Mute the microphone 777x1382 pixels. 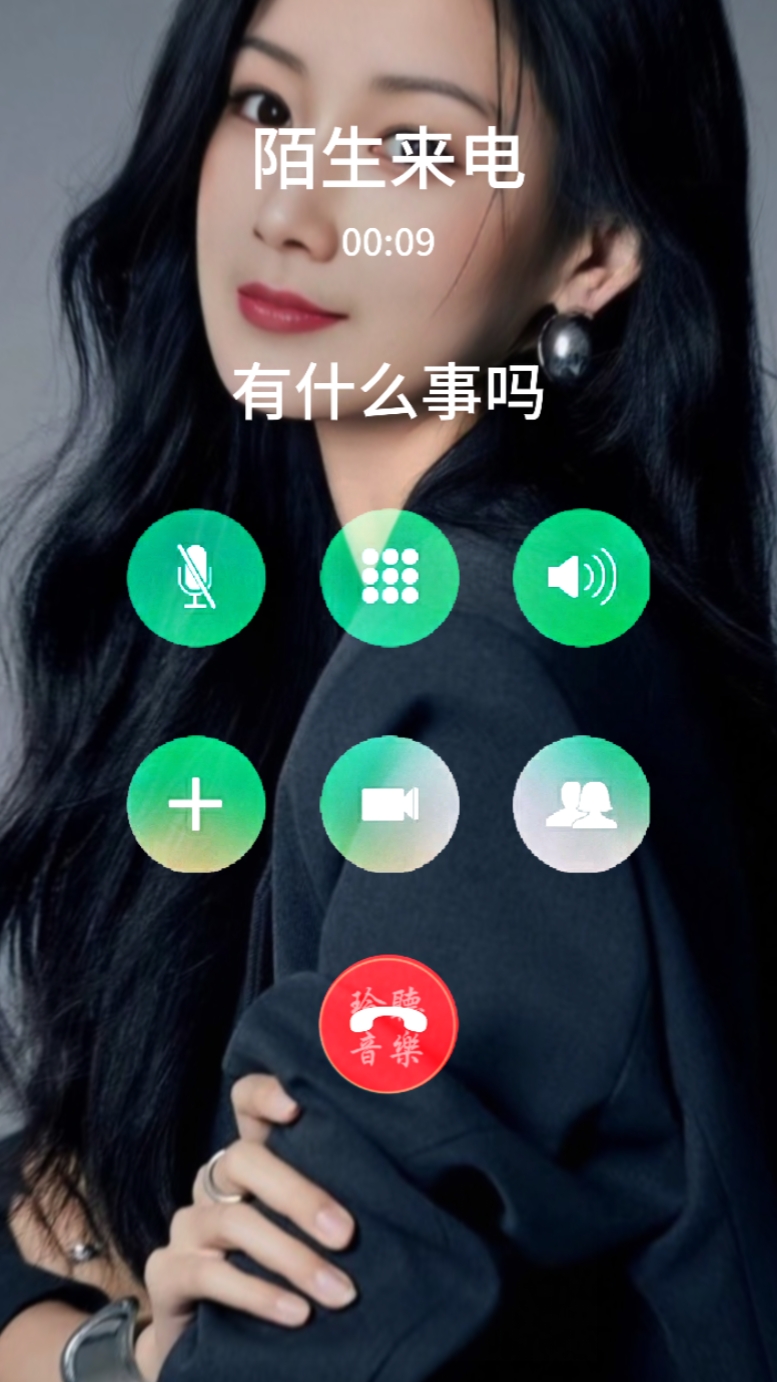[x=196, y=577]
